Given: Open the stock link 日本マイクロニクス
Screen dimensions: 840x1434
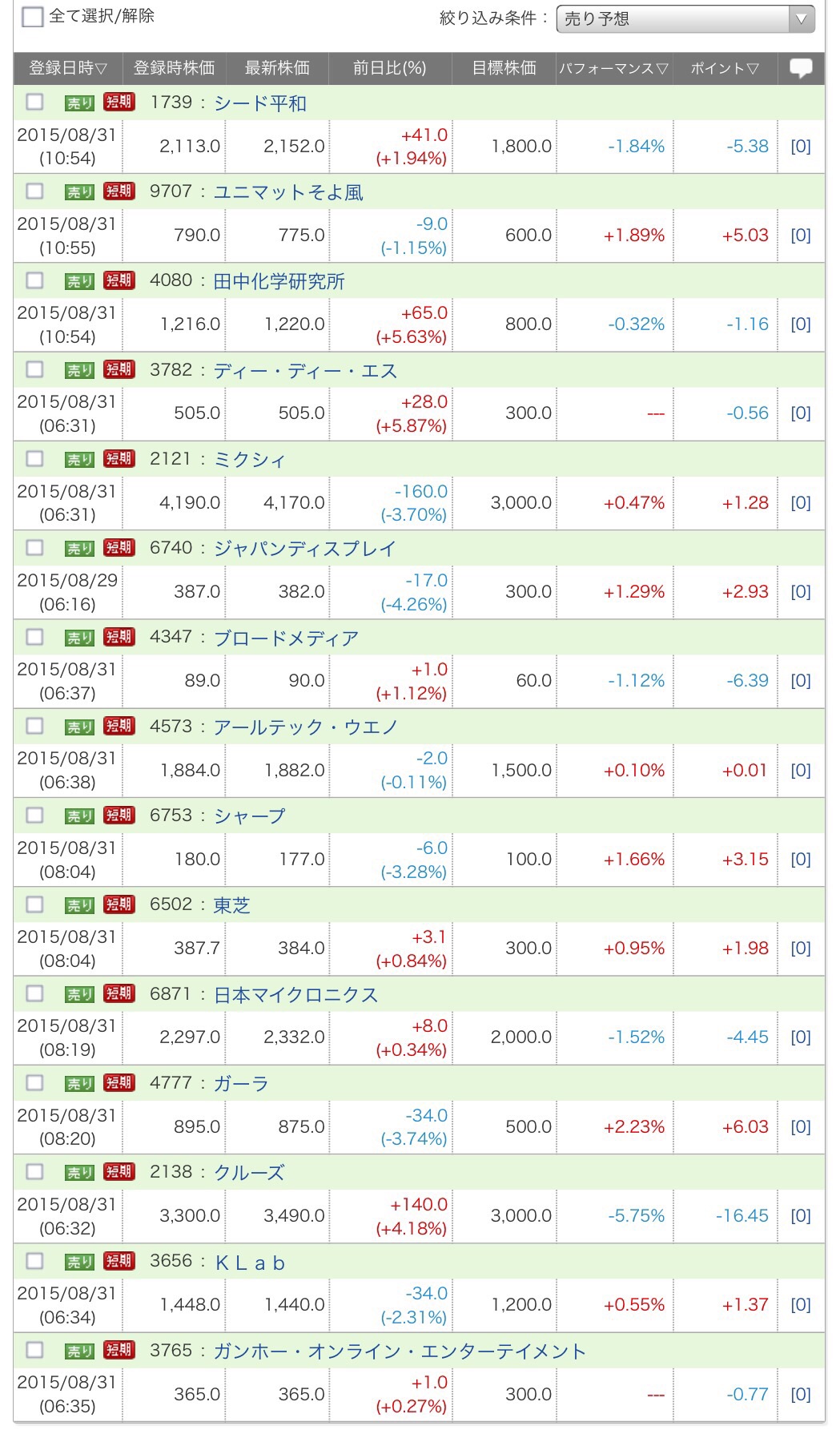Looking at the screenshot, I should (x=295, y=995).
